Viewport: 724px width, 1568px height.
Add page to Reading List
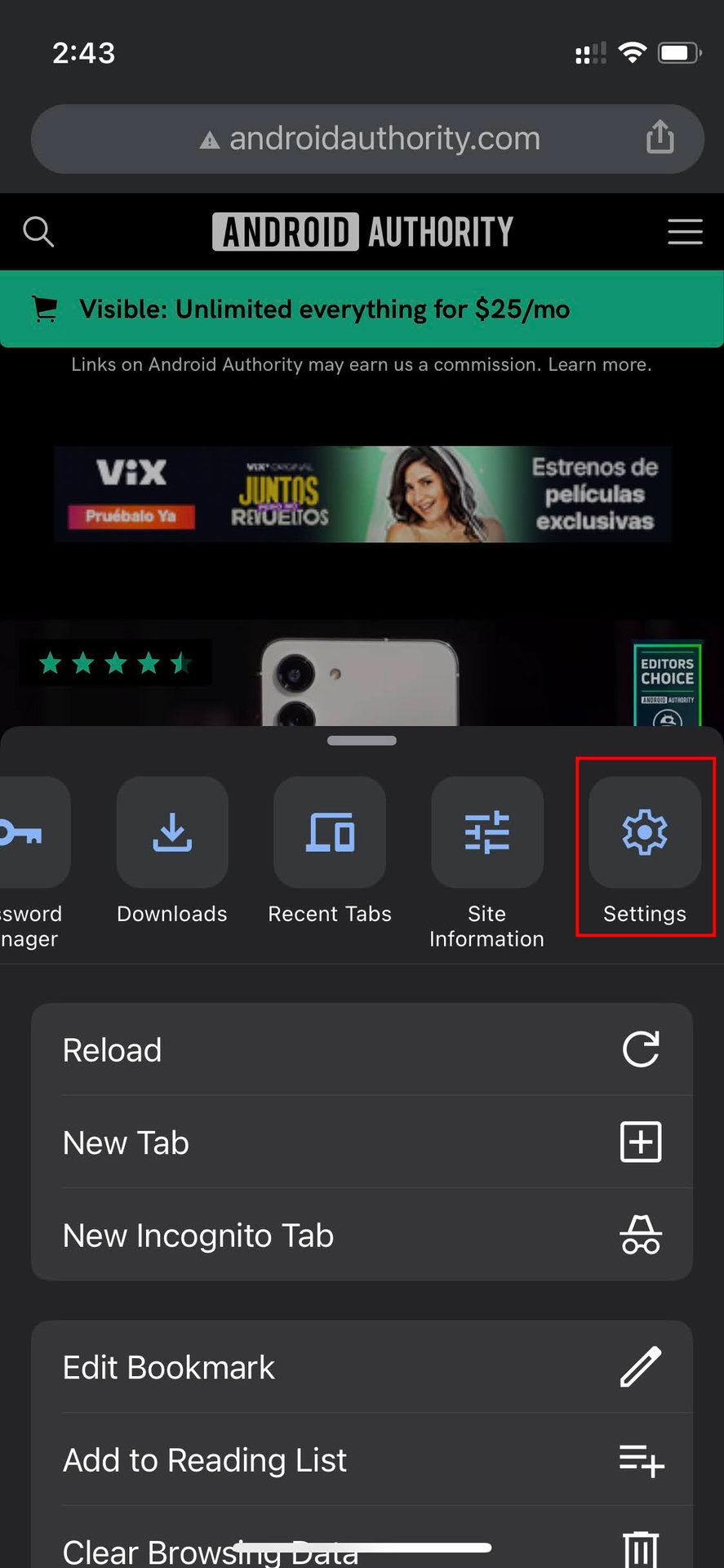coord(362,1459)
